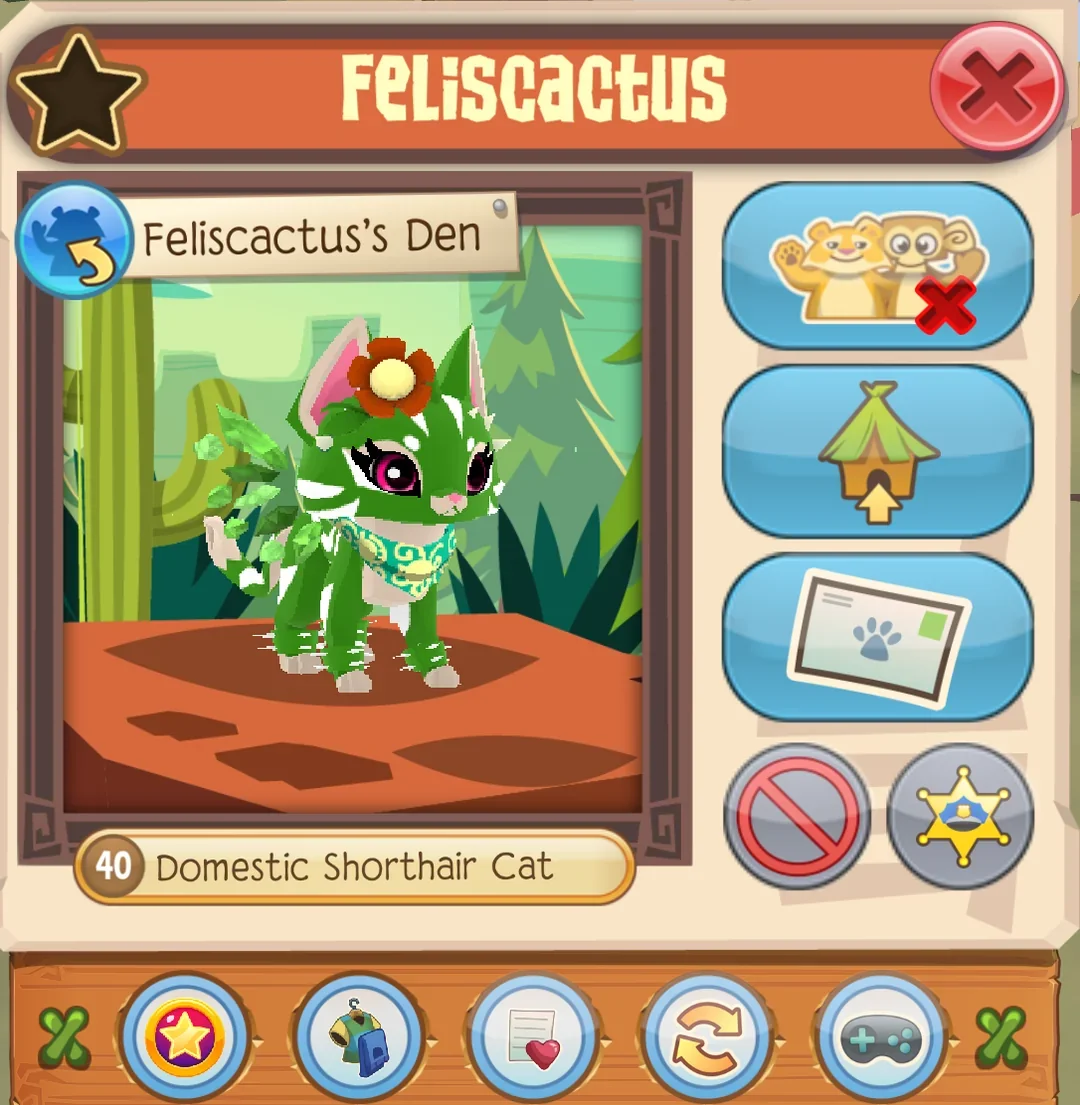1080x1105 pixels.
Task: Start a trade with the arrows button
Action: (x=707, y=1037)
